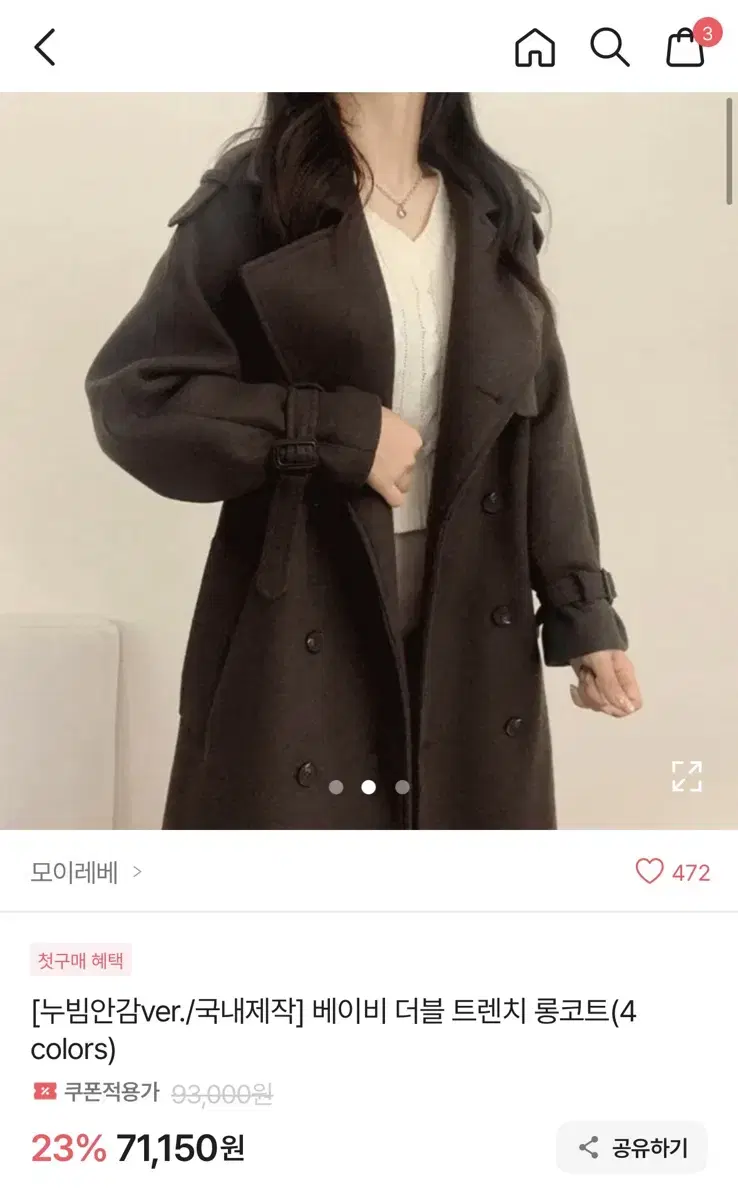
Task: Open the shopping bag with 3 items
Action: coord(684,46)
